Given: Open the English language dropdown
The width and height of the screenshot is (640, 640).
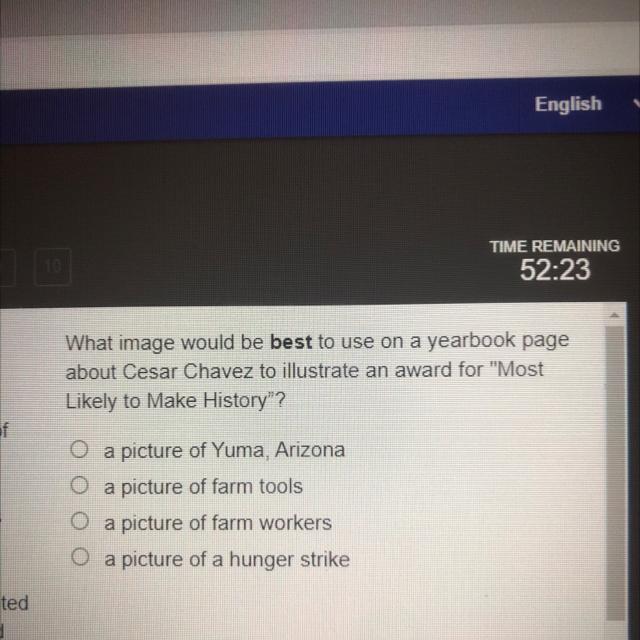Looking at the screenshot, I should coord(584,104).
